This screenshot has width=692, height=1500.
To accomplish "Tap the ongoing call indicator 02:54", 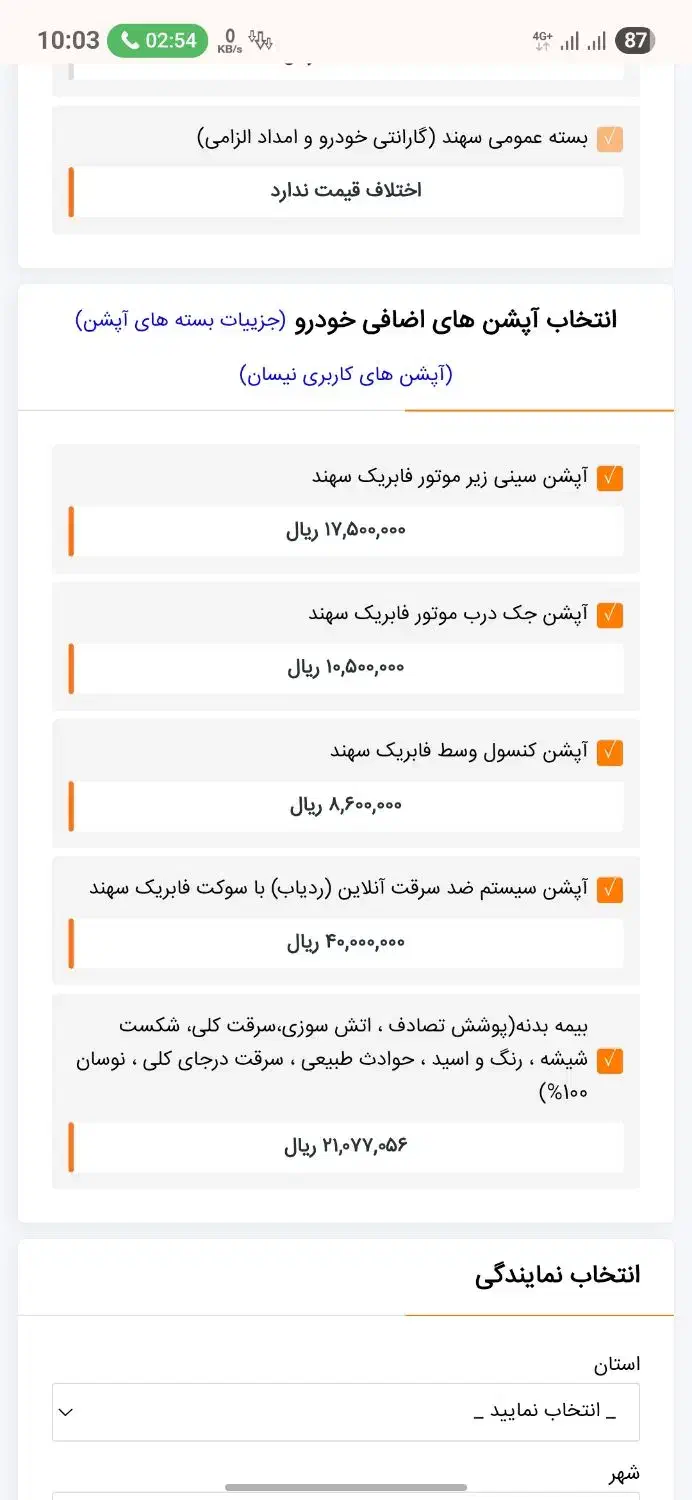I will click(x=157, y=41).
